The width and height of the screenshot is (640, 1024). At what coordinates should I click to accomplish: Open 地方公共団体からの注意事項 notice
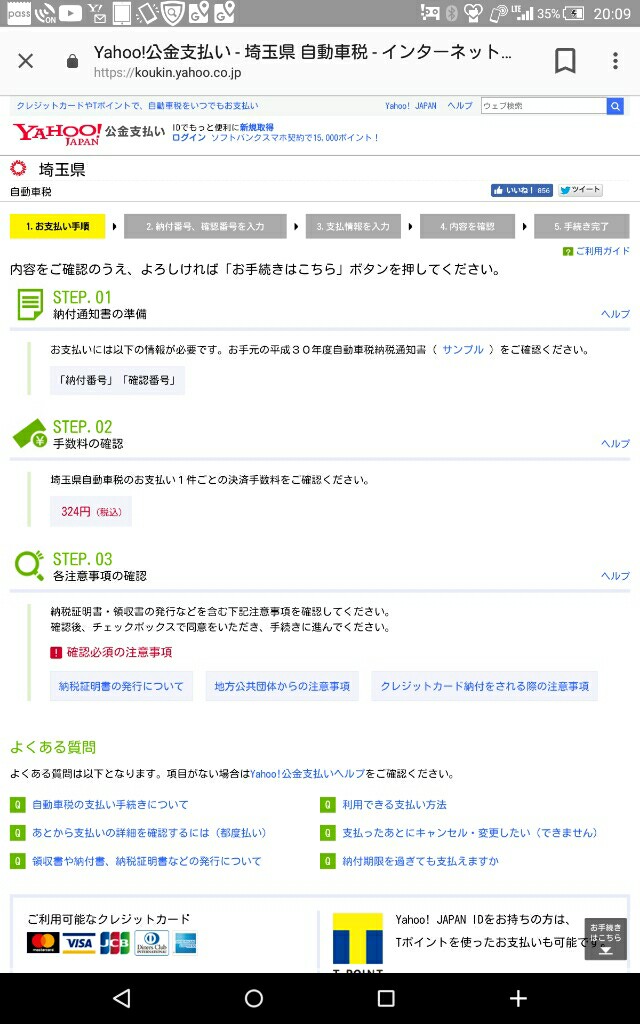click(282, 686)
